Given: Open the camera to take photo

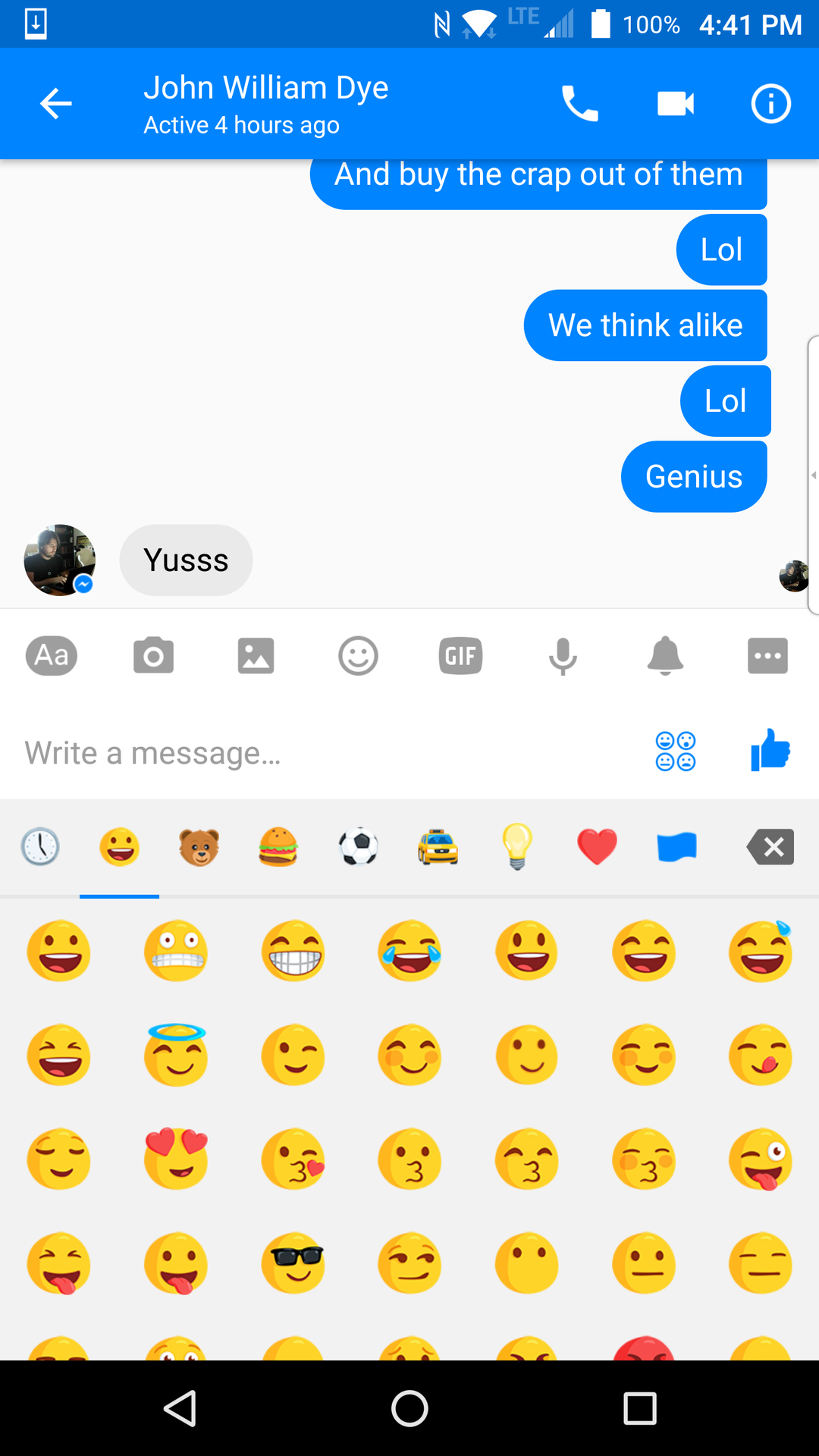Looking at the screenshot, I should 153,655.
